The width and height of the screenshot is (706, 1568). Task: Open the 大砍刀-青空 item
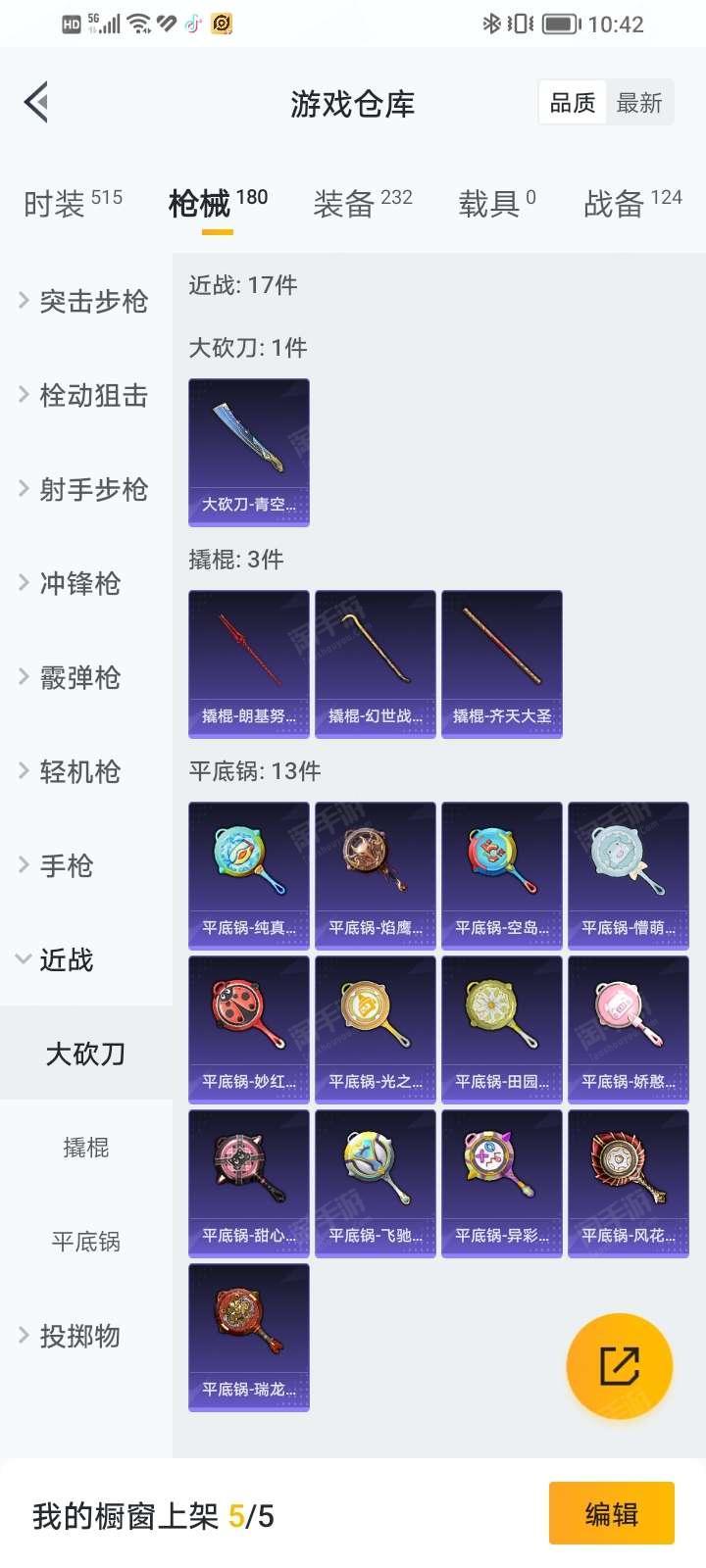(x=249, y=452)
